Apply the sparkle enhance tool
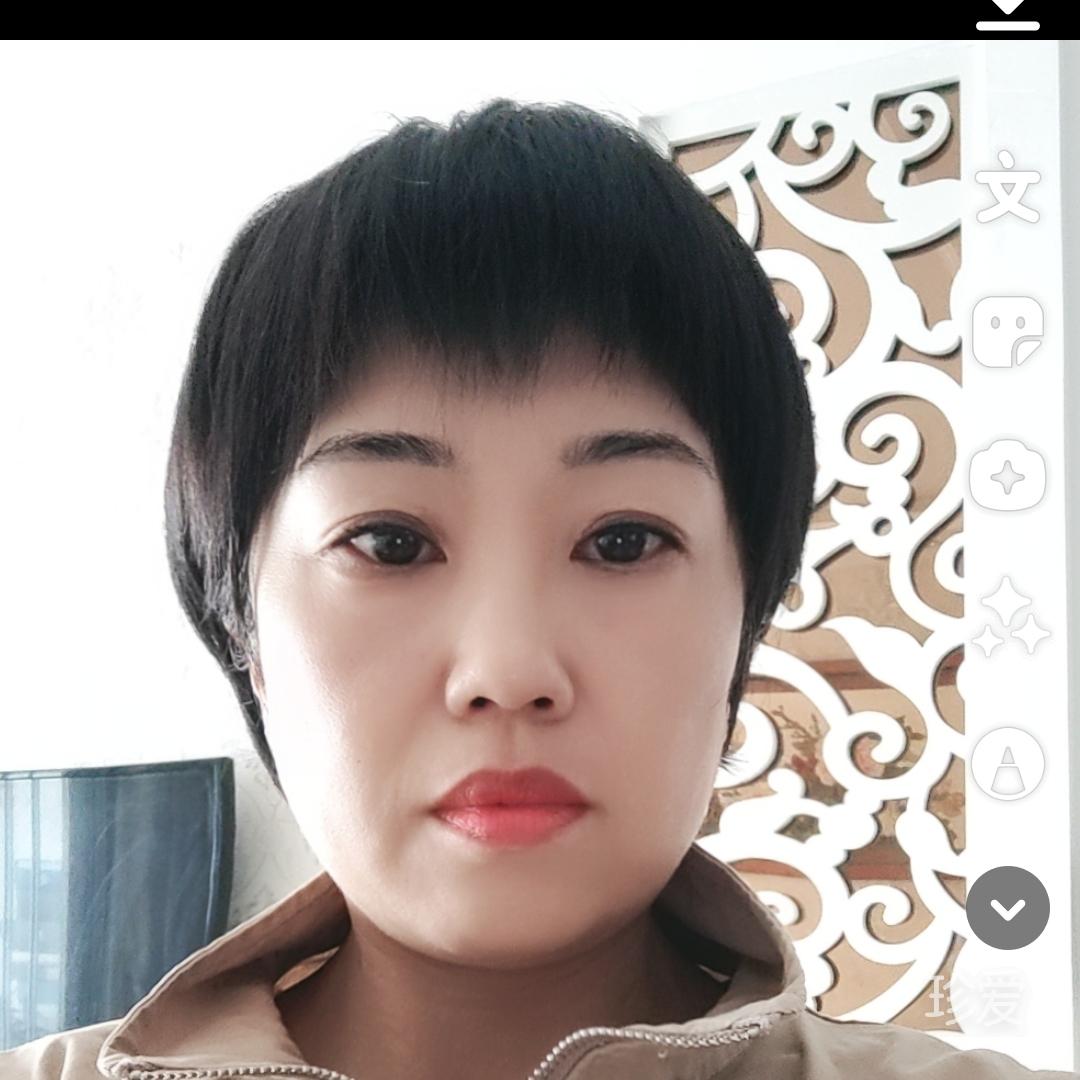 click(x=1010, y=618)
